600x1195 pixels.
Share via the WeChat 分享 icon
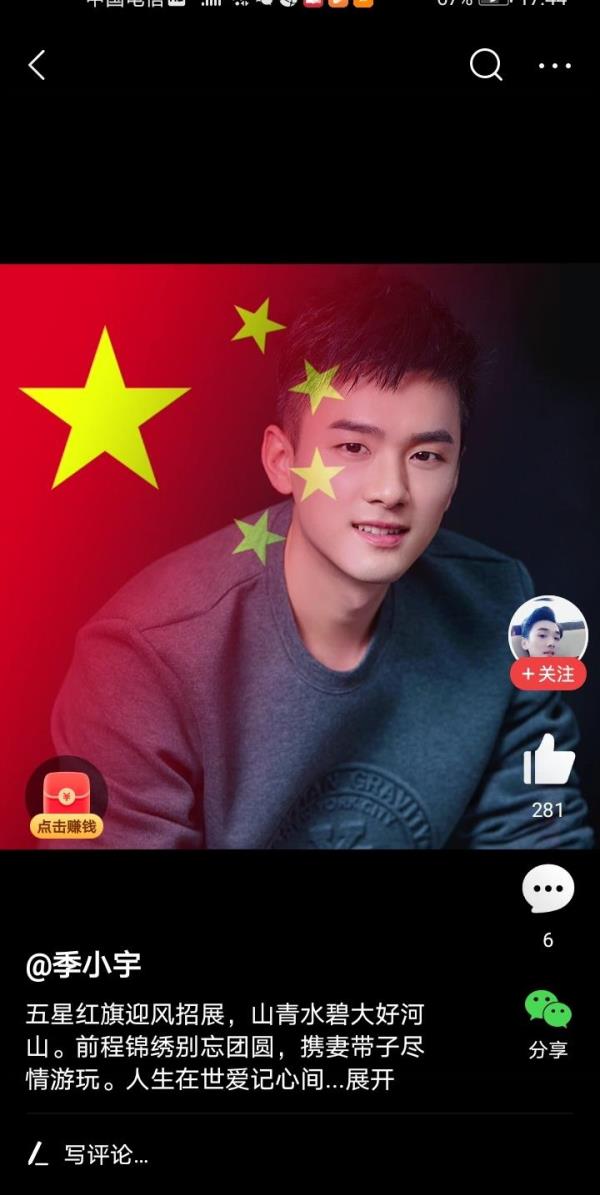tap(548, 1009)
